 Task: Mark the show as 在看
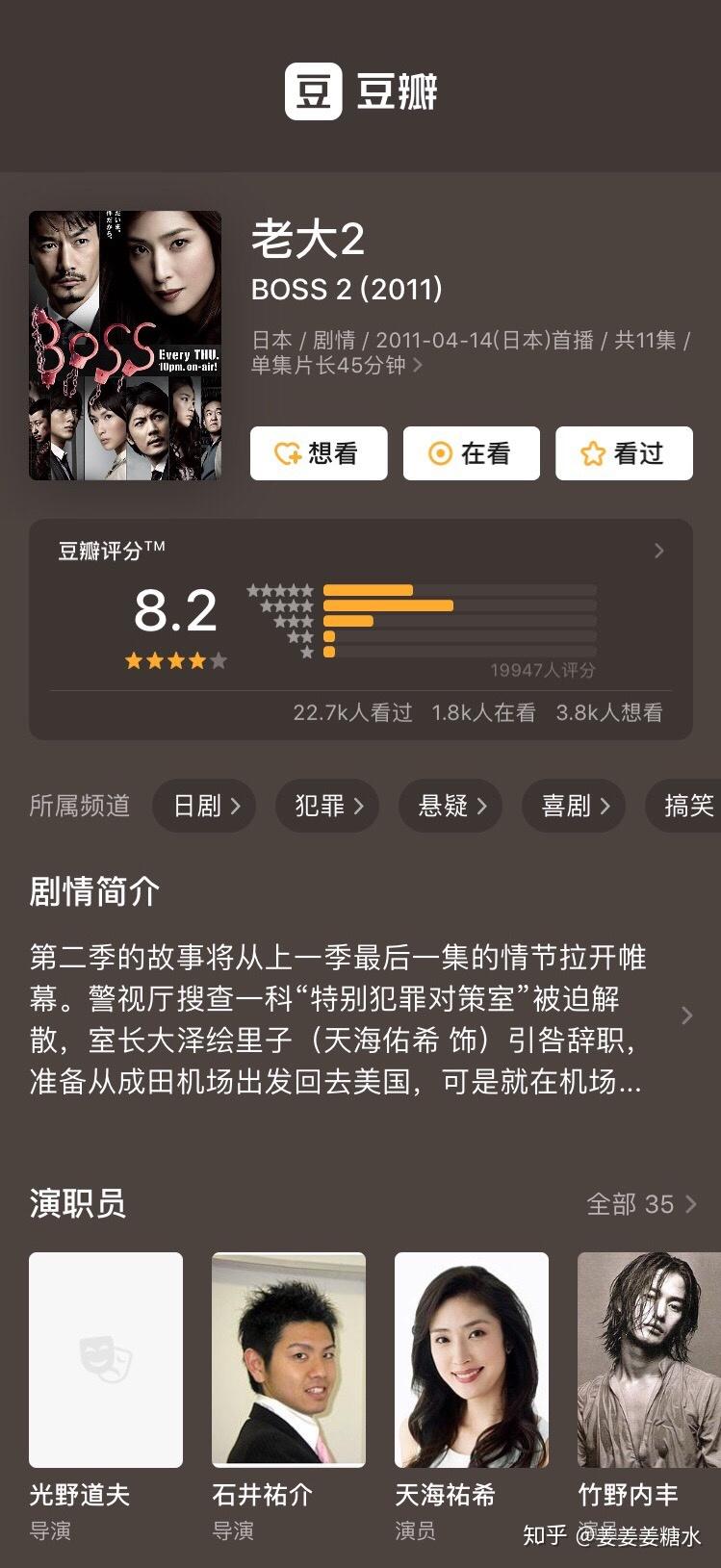(x=471, y=453)
